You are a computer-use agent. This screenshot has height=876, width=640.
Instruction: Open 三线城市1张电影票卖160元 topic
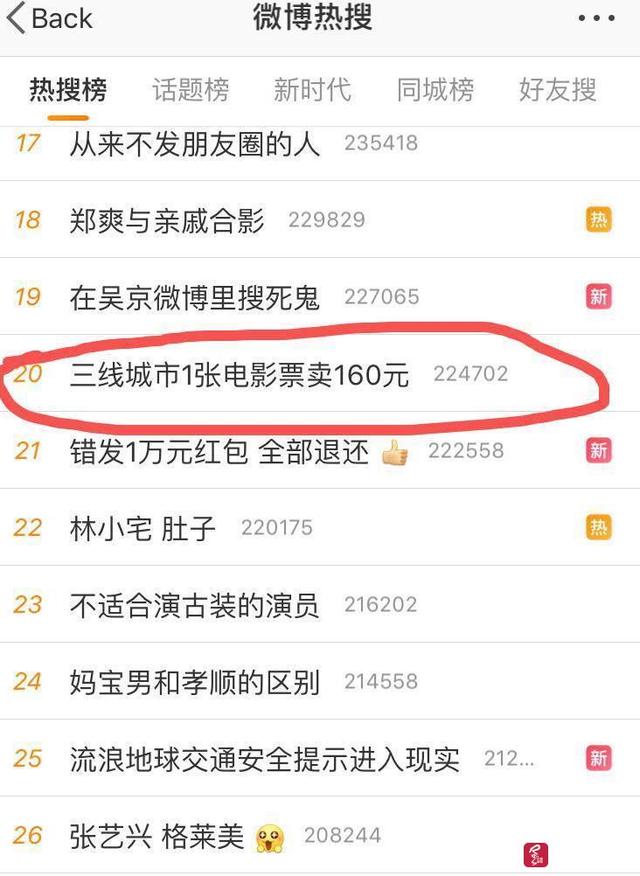[x=240, y=375]
